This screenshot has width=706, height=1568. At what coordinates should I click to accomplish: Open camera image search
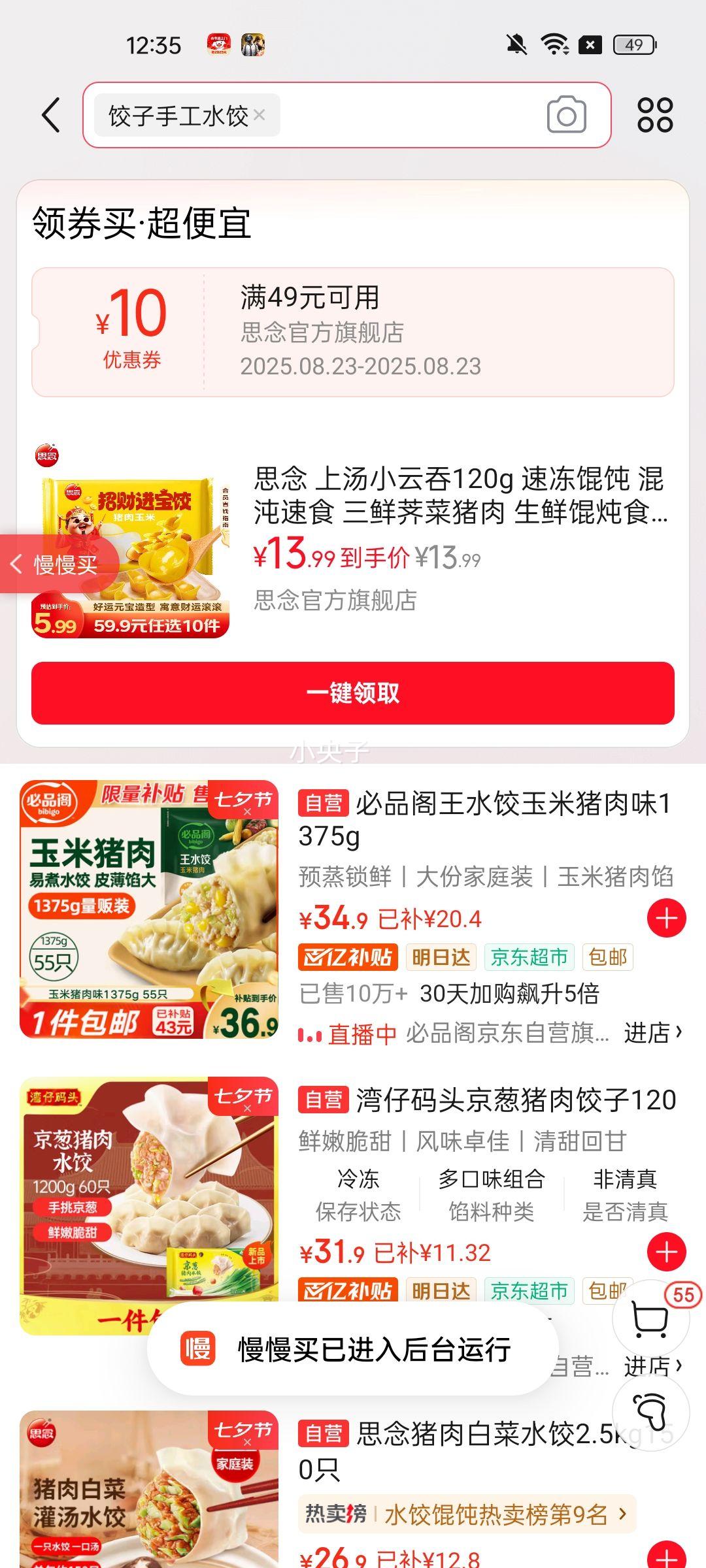coord(566,116)
